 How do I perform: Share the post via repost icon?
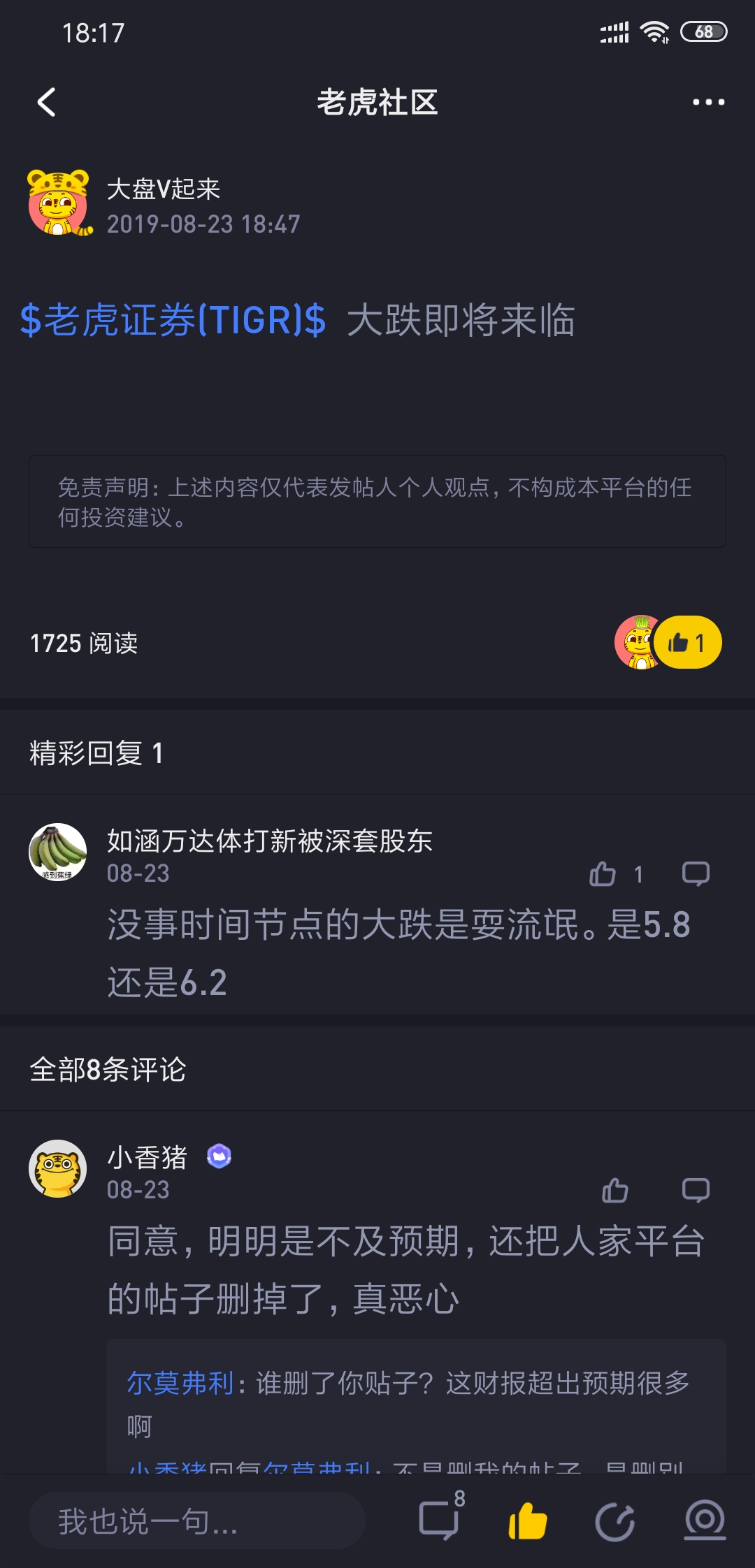[x=615, y=1521]
